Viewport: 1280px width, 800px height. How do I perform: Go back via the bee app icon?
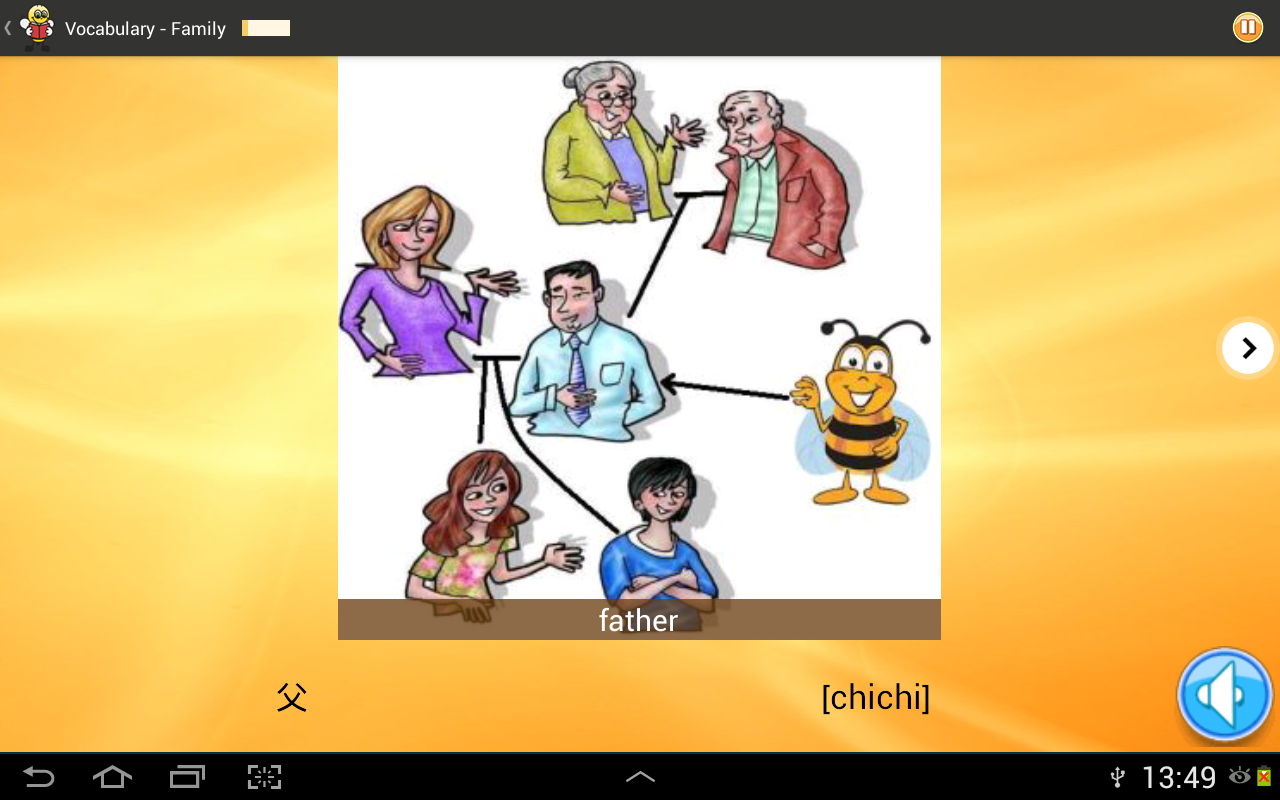[36, 27]
